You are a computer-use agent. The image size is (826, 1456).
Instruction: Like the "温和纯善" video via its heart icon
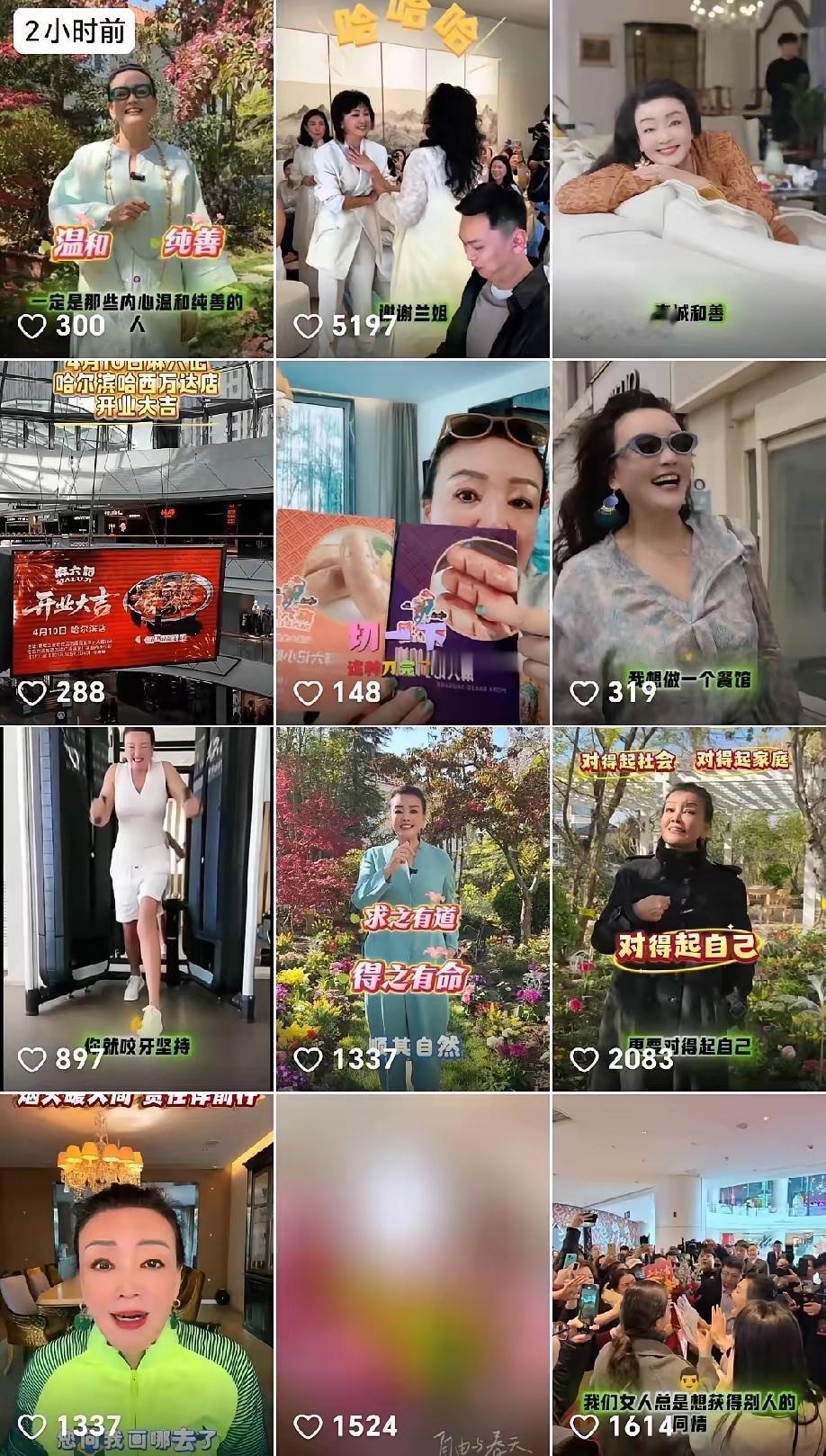[34, 326]
